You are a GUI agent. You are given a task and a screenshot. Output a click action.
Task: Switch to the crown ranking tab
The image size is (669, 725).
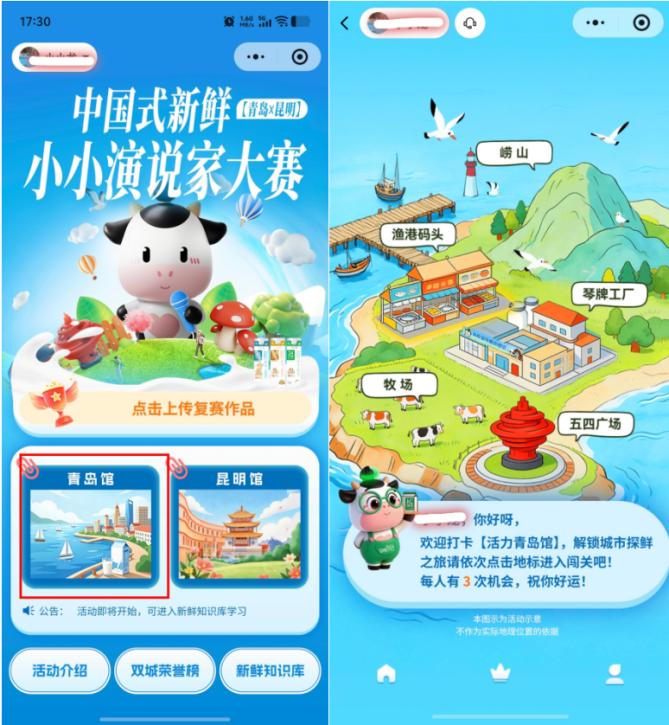pos(499,674)
